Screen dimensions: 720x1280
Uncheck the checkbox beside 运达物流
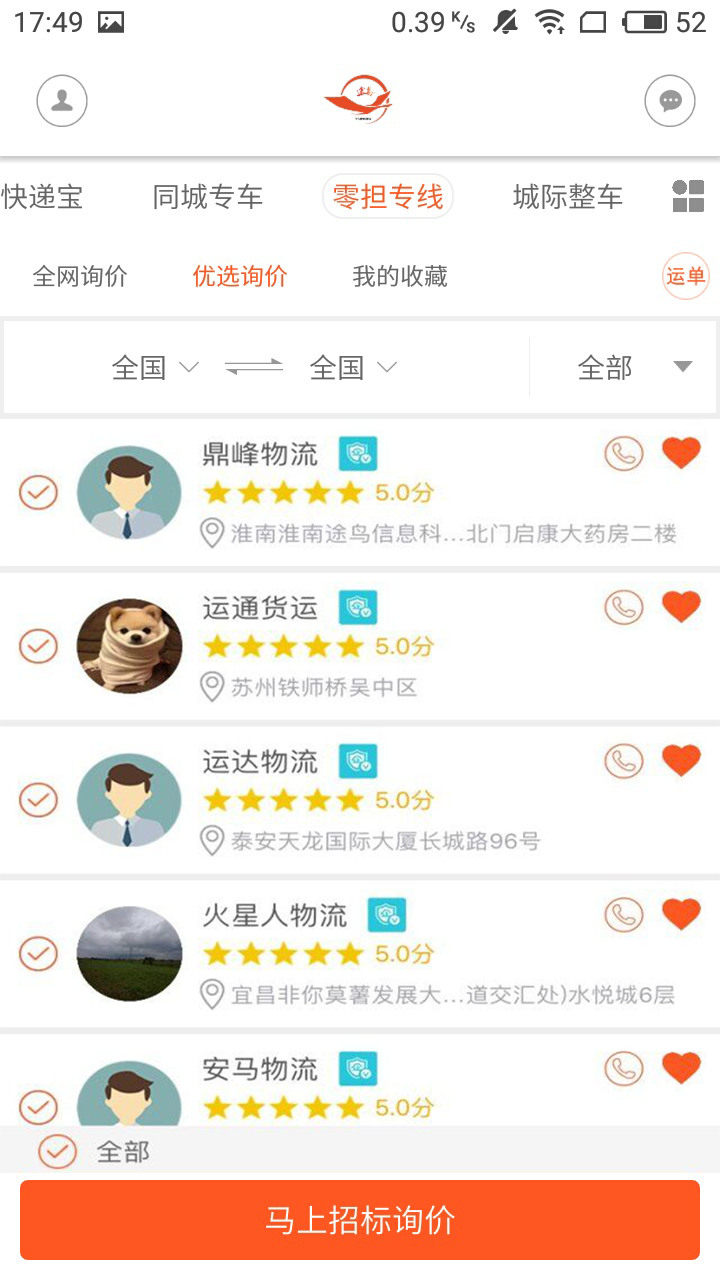[x=38, y=800]
